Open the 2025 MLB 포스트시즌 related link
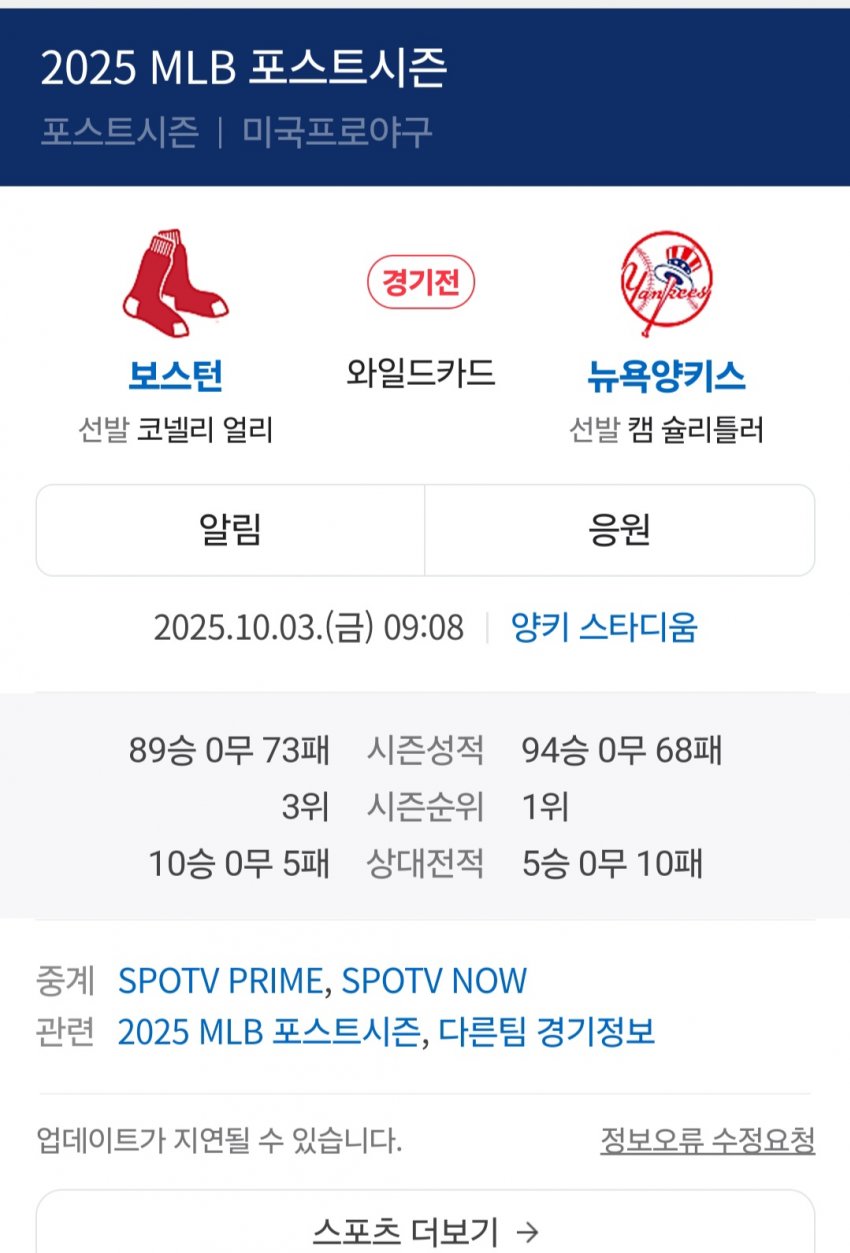 pyautogui.click(x=268, y=1031)
